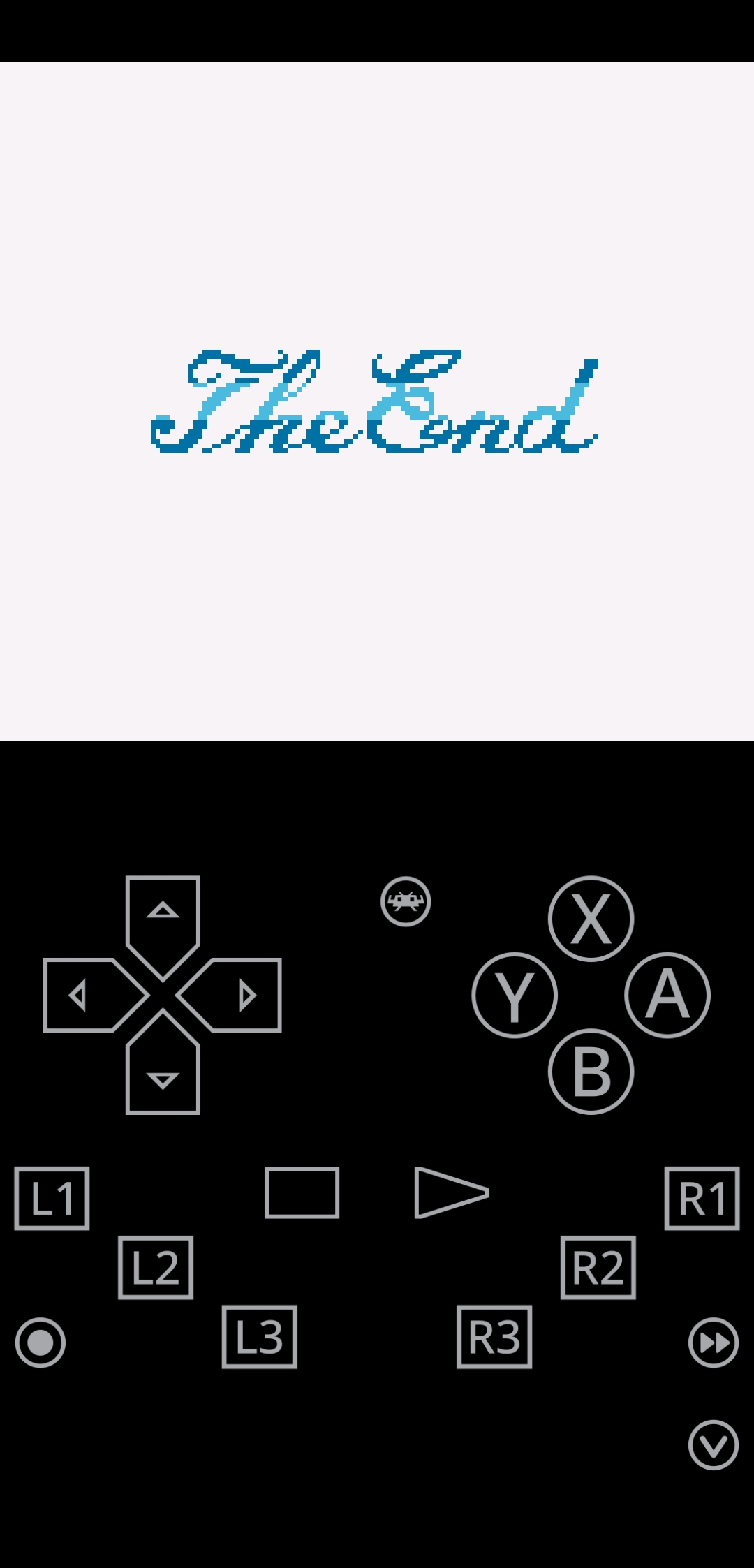Tap the triangular Start button
The height and width of the screenshot is (1568, 754).
click(452, 1192)
